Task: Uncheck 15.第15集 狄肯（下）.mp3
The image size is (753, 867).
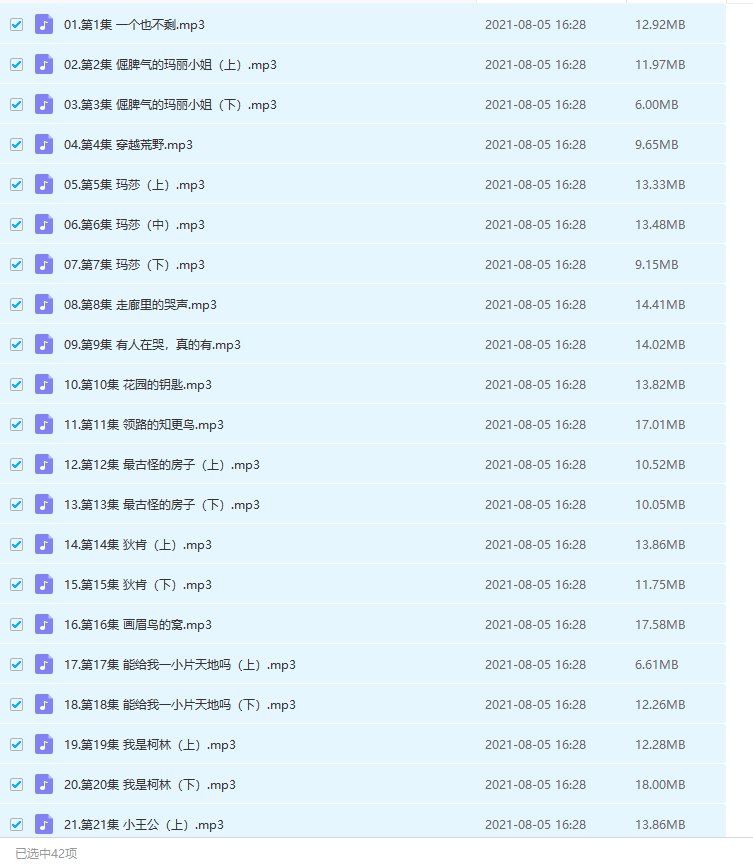Action: (16, 584)
